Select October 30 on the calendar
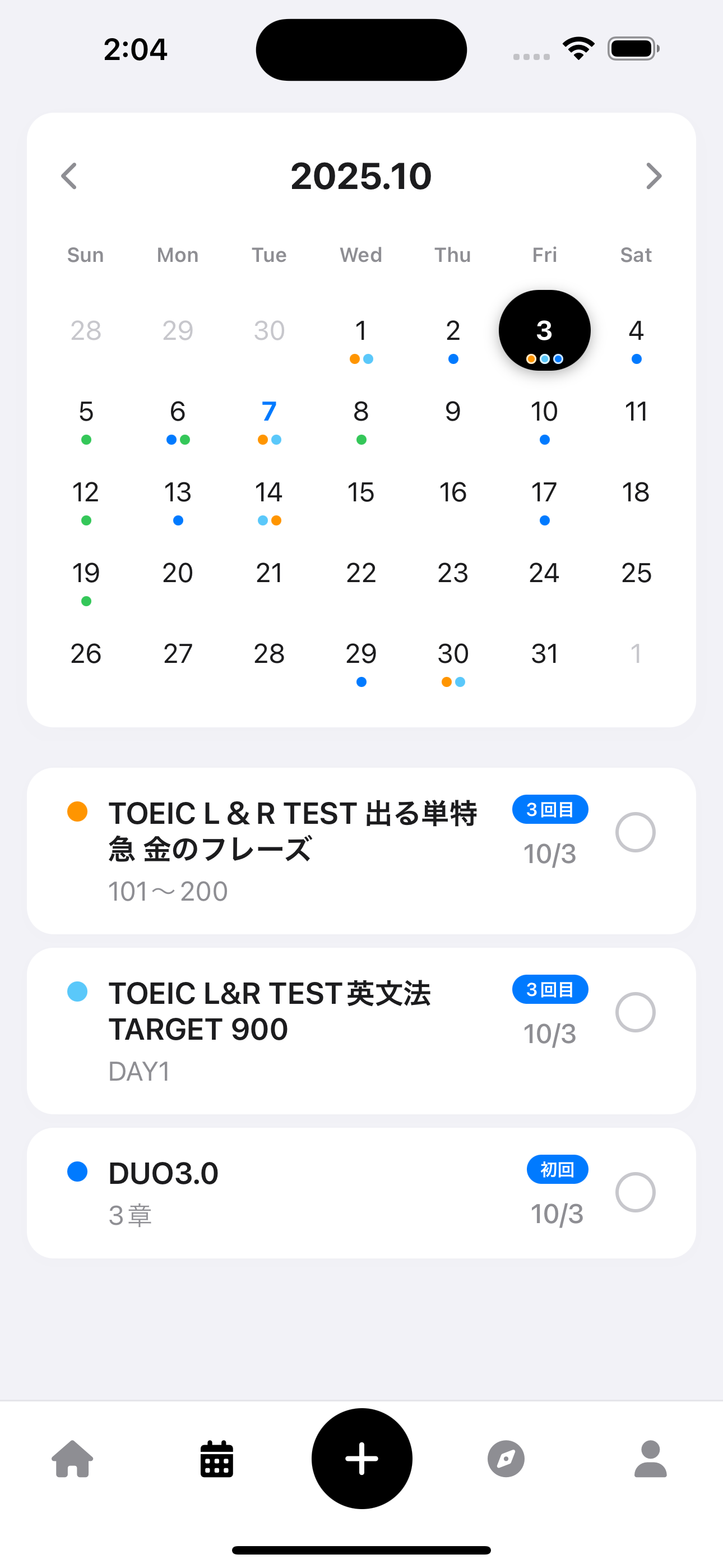 coord(453,661)
